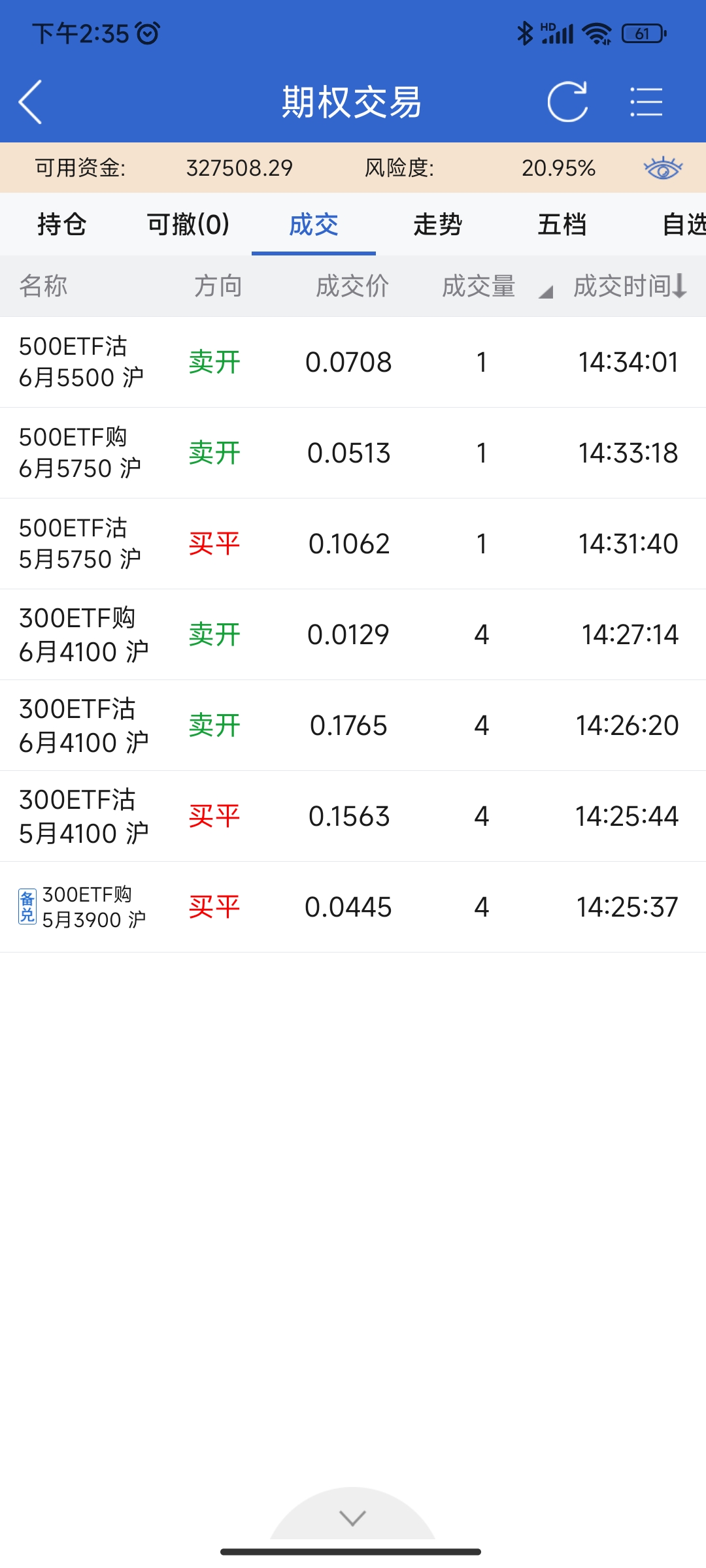Viewport: 706px width, 1568px height.
Task: Open the 300ETF购 6月4100 trade row
Action: (x=353, y=634)
